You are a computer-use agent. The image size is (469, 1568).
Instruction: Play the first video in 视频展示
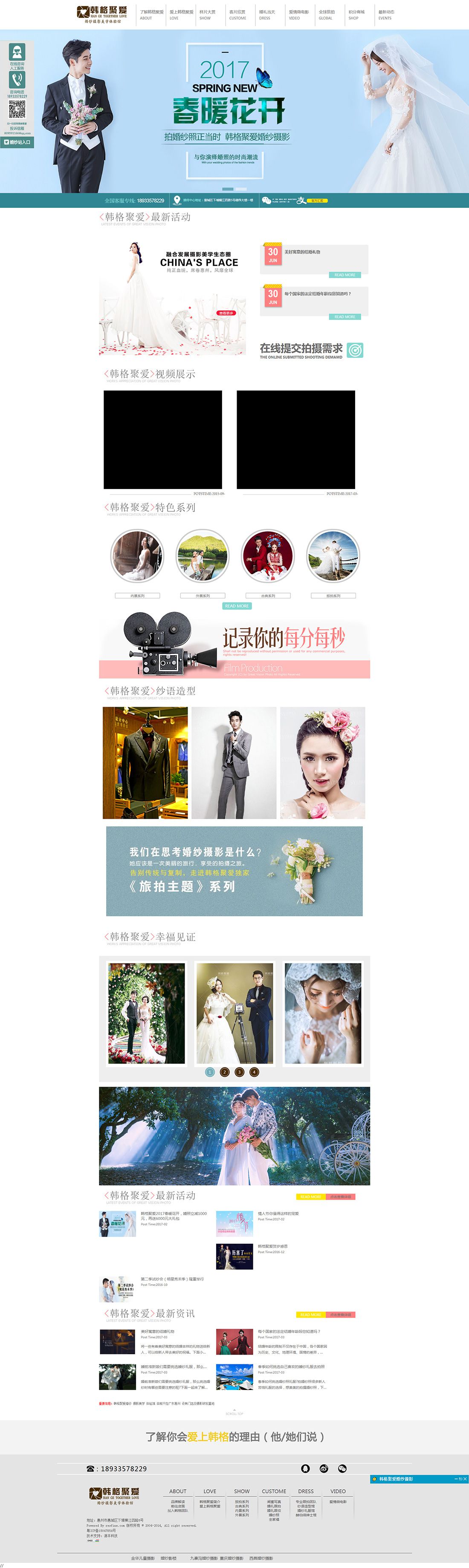point(162,440)
